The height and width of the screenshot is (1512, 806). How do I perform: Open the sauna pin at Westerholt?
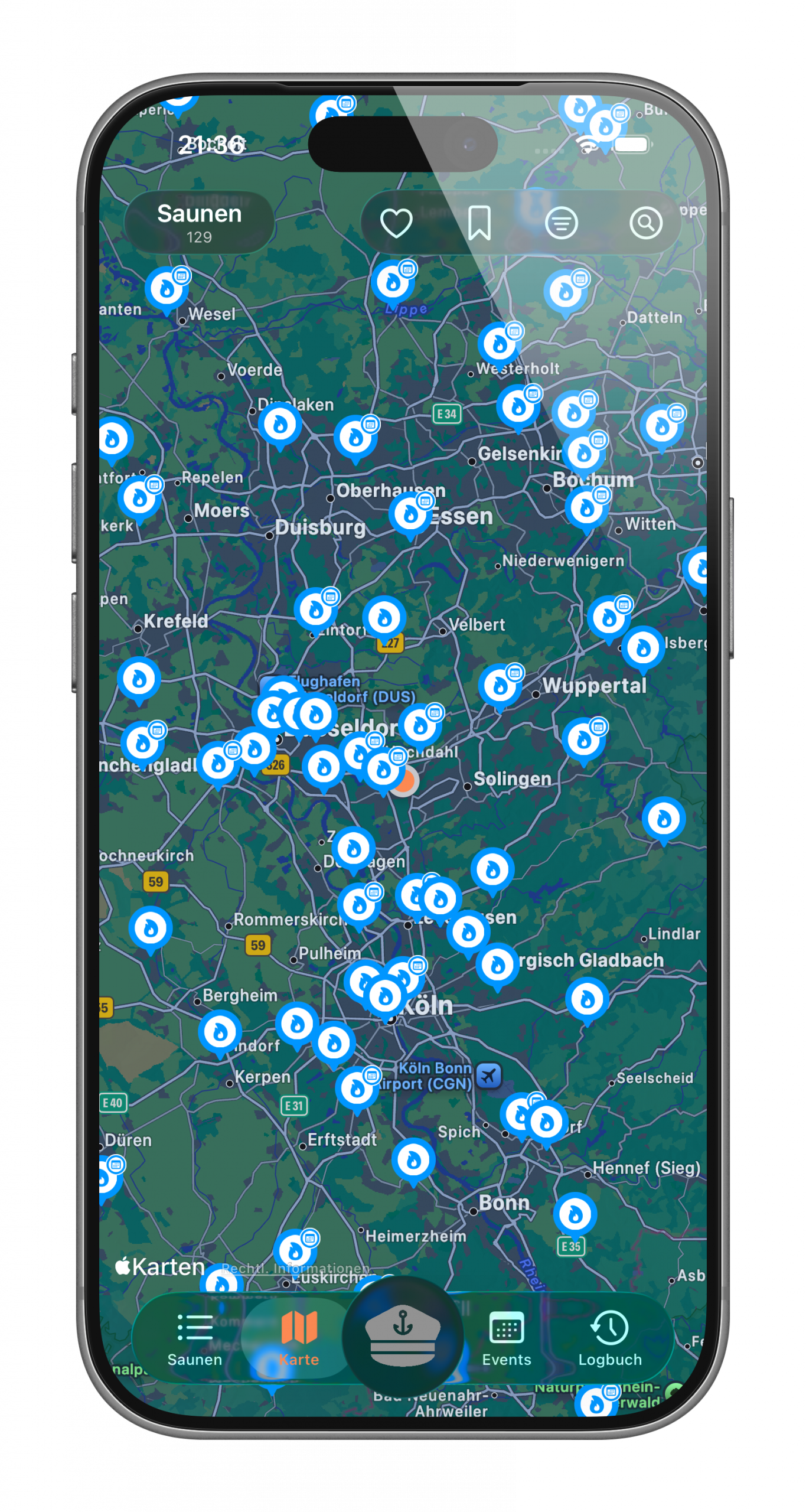pyautogui.click(x=500, y=344)
